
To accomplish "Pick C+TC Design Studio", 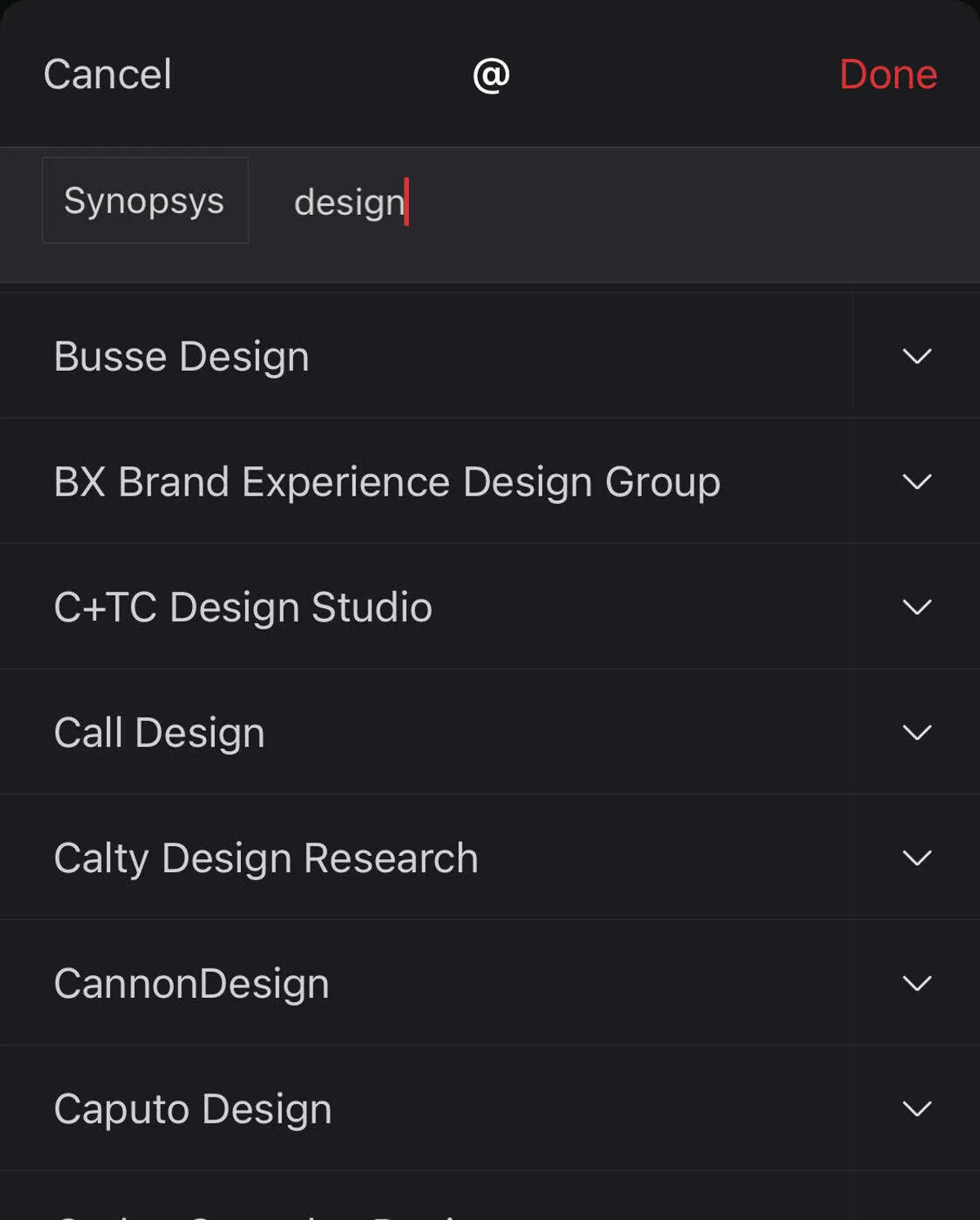I will [243, 608].
